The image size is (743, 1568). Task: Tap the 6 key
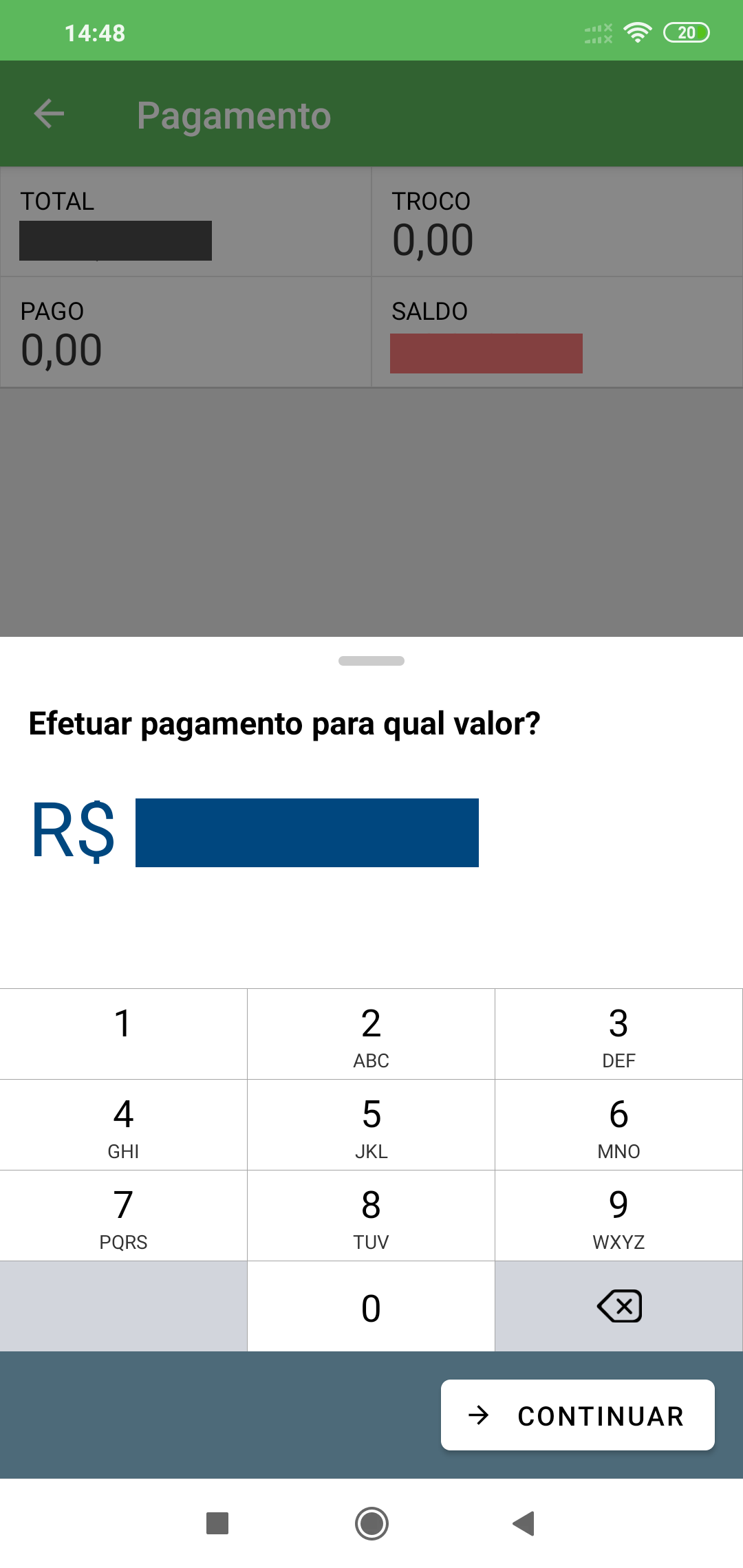(x=618, y=1124)
